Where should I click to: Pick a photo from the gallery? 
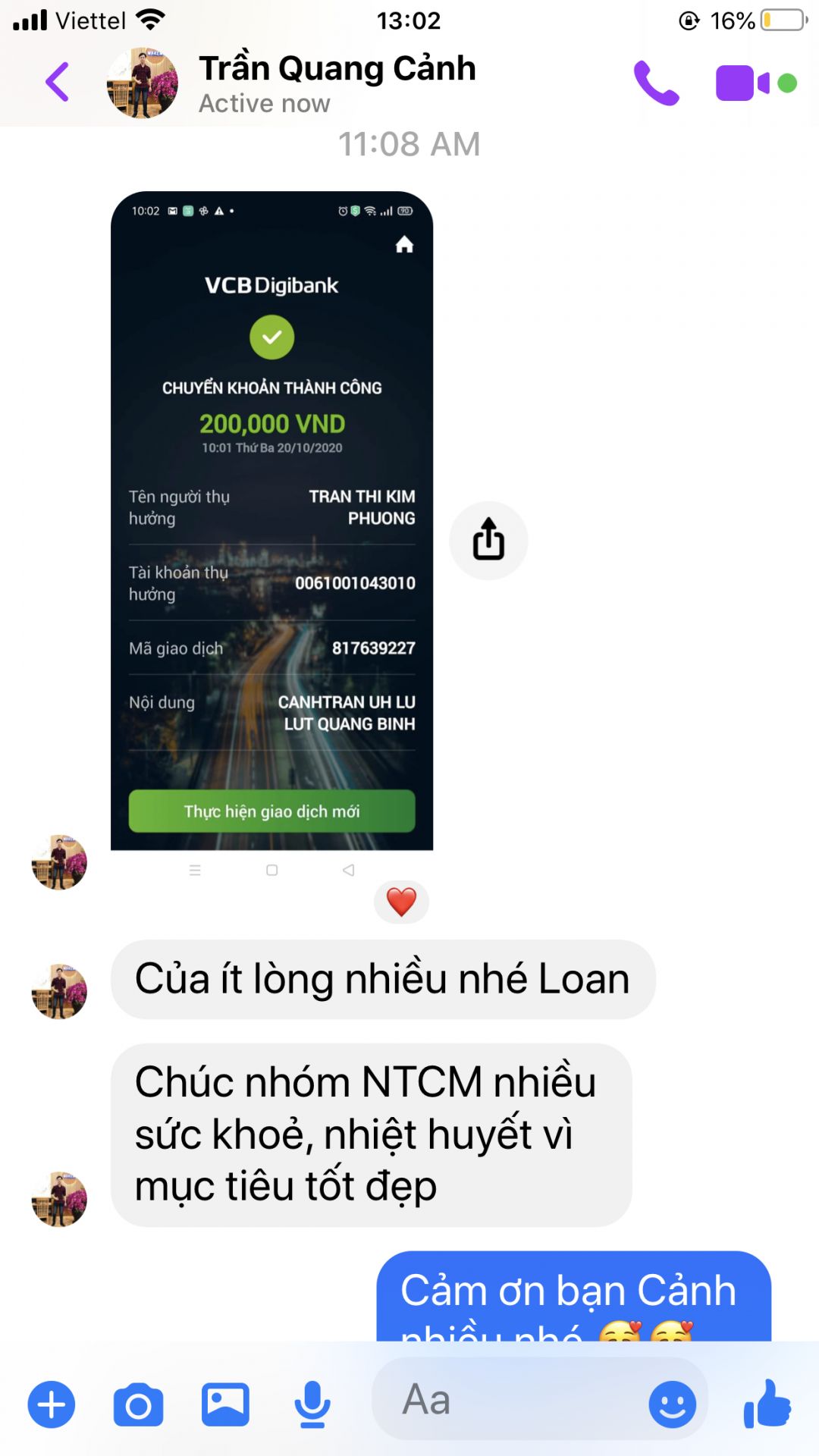[225, 1404]
